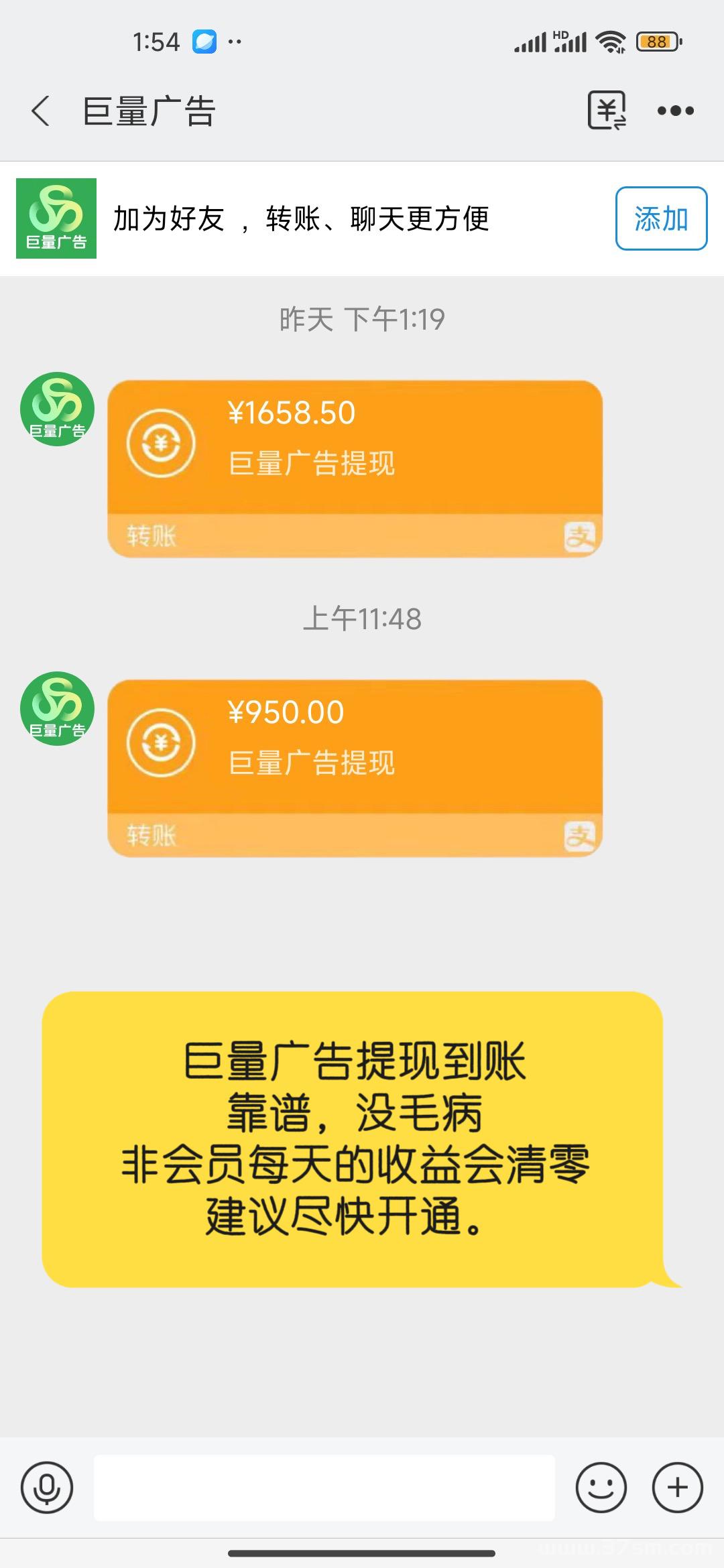Open the transfer records icon in header
The image size is (724, 1568).
(607, 111)
